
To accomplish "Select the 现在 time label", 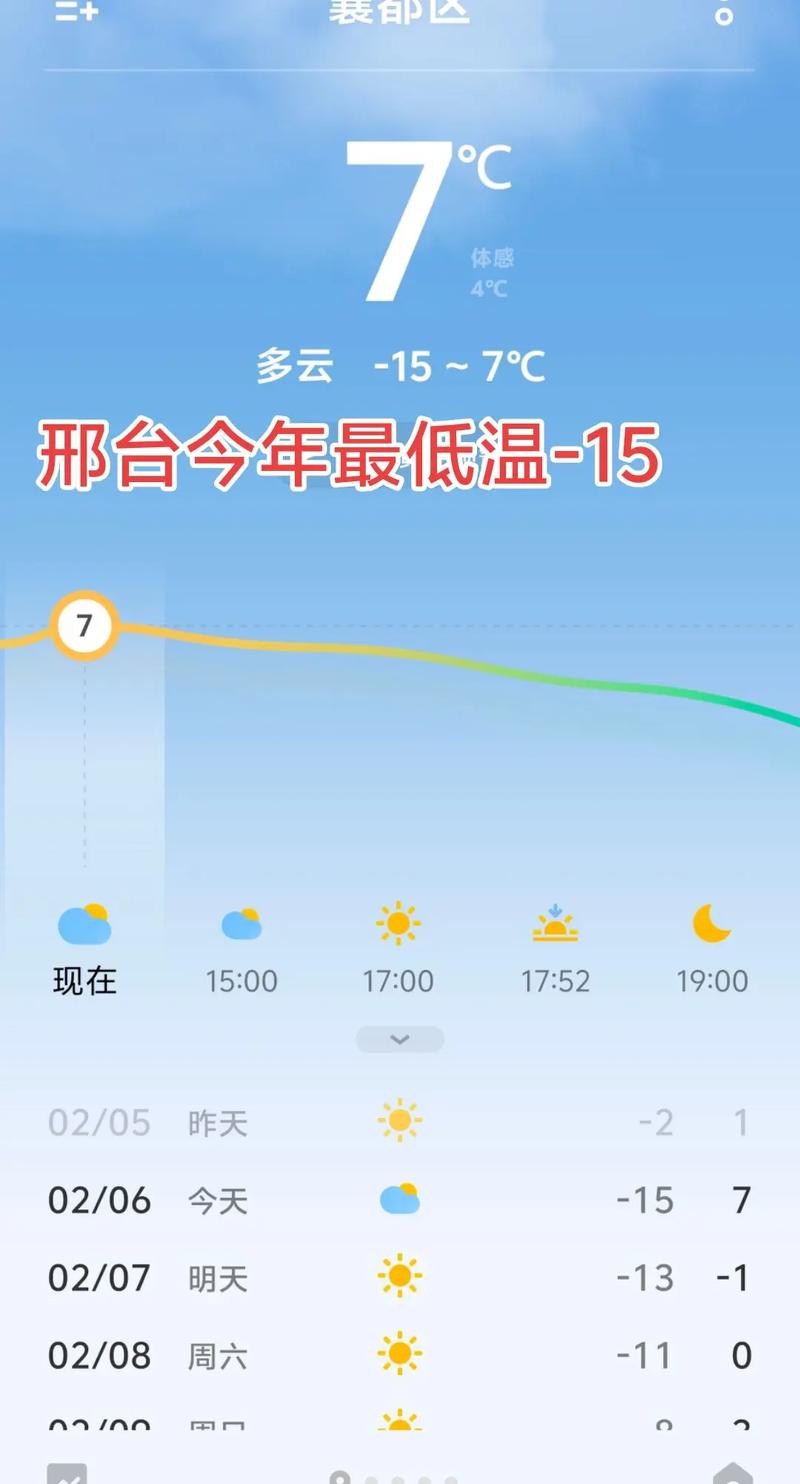I will pos(83,982).
